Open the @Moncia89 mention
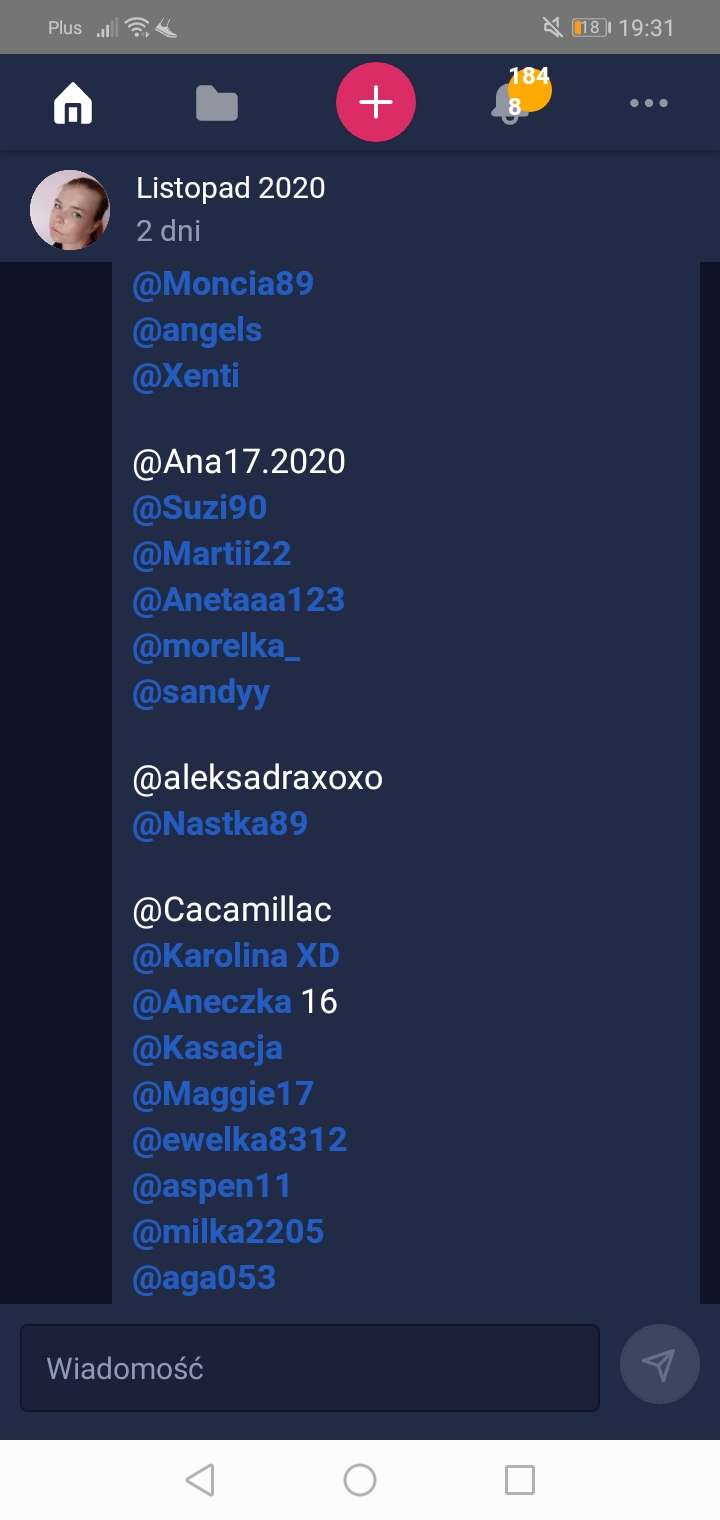Screen dimensions: 720x1520 point(223,284)
